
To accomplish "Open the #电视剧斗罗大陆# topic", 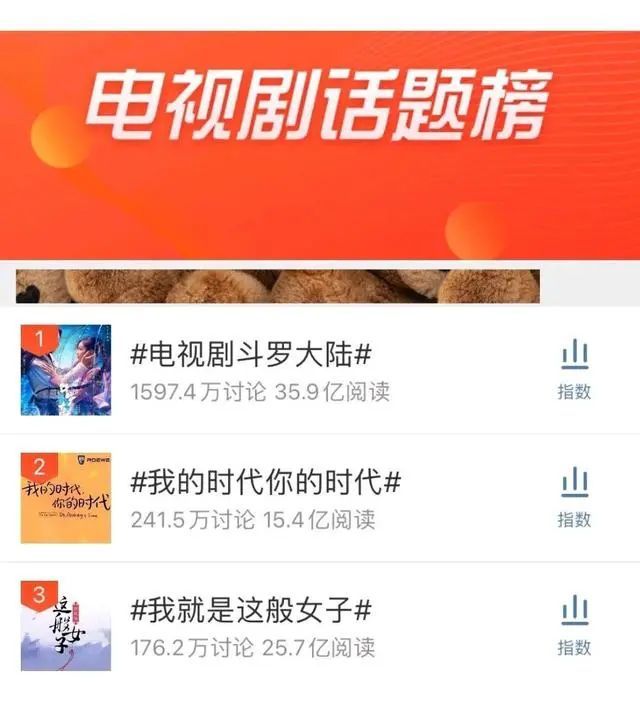I will [252, 354].
